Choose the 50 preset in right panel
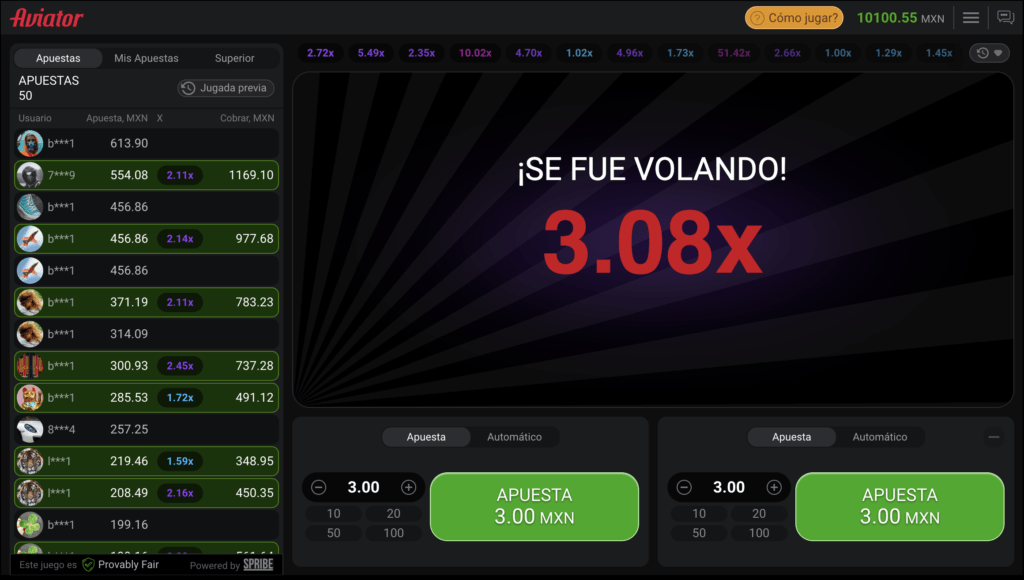 coord(699,533)
